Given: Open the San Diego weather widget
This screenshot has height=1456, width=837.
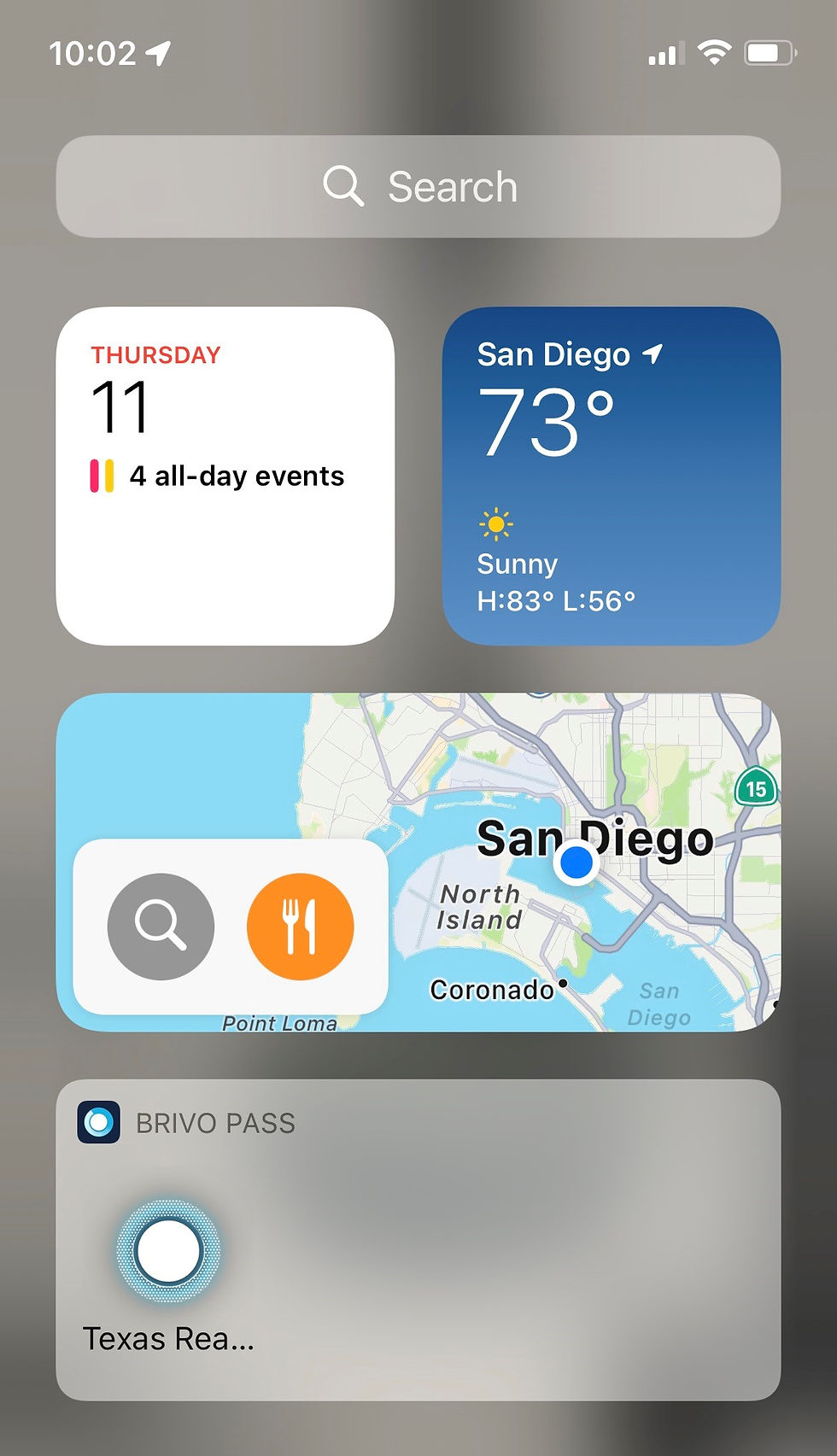Looking at the screenshot, I should coord(611,476).
